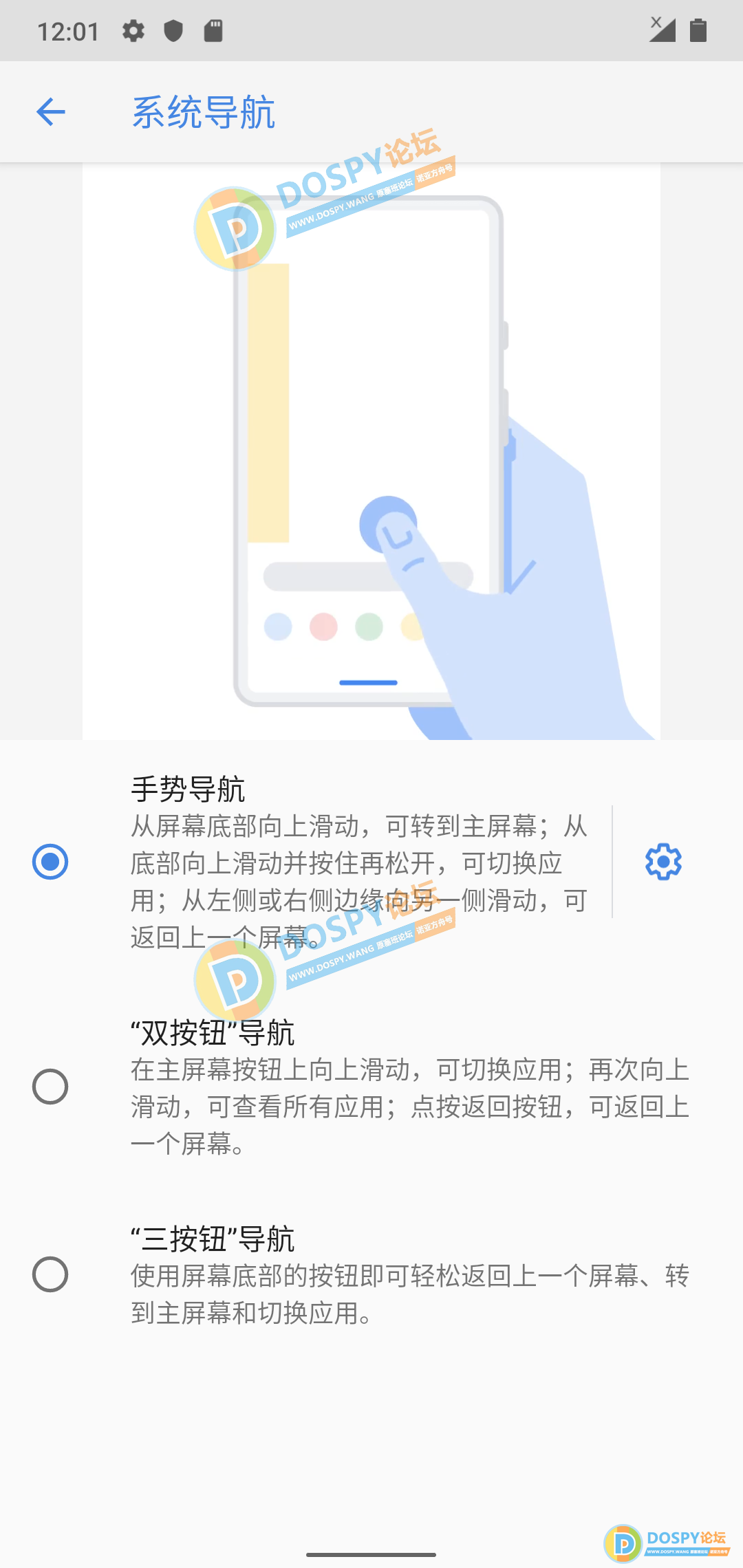Open gesture navigation settings gear
Screen dimensions: 743x1568
coord(663,861)
